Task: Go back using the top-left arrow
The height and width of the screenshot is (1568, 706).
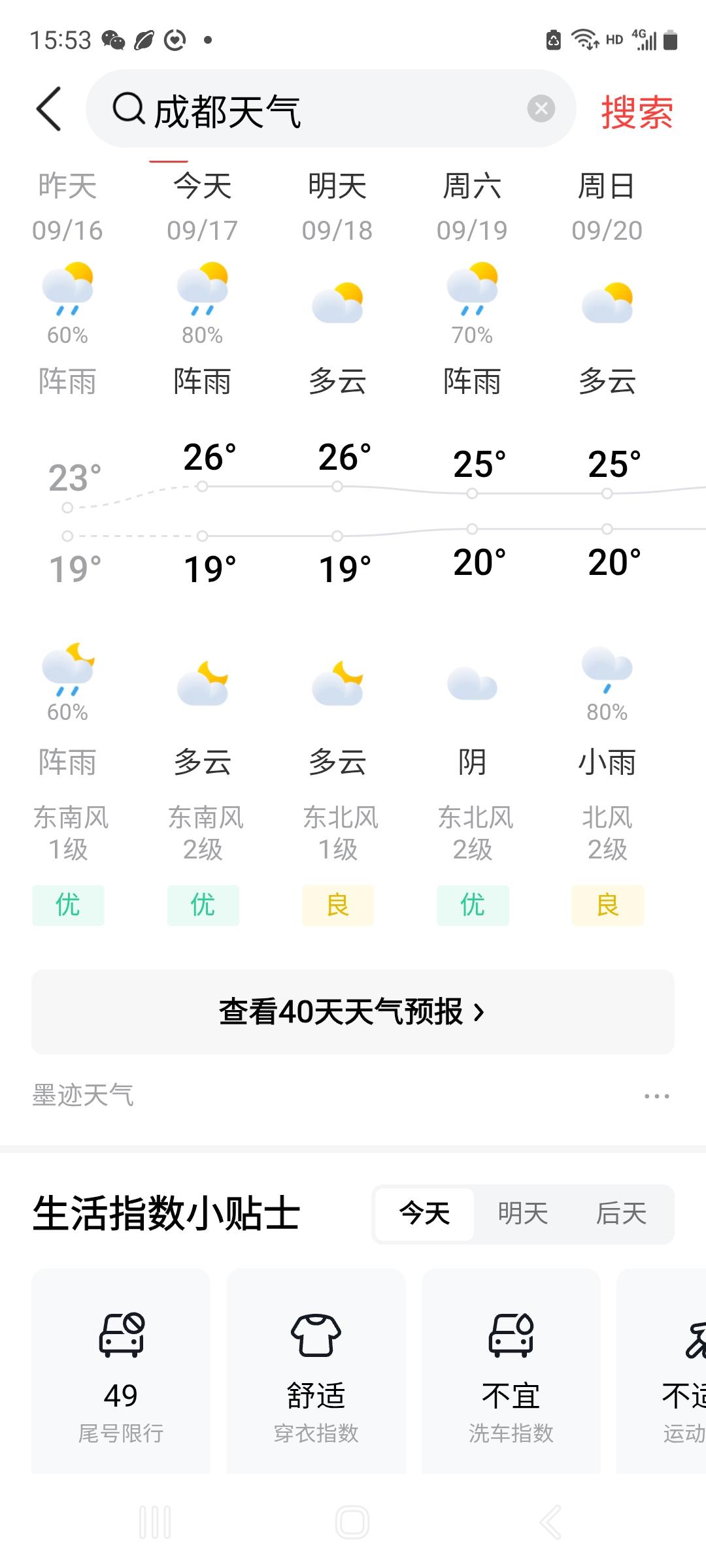Action: coord(49,109)
